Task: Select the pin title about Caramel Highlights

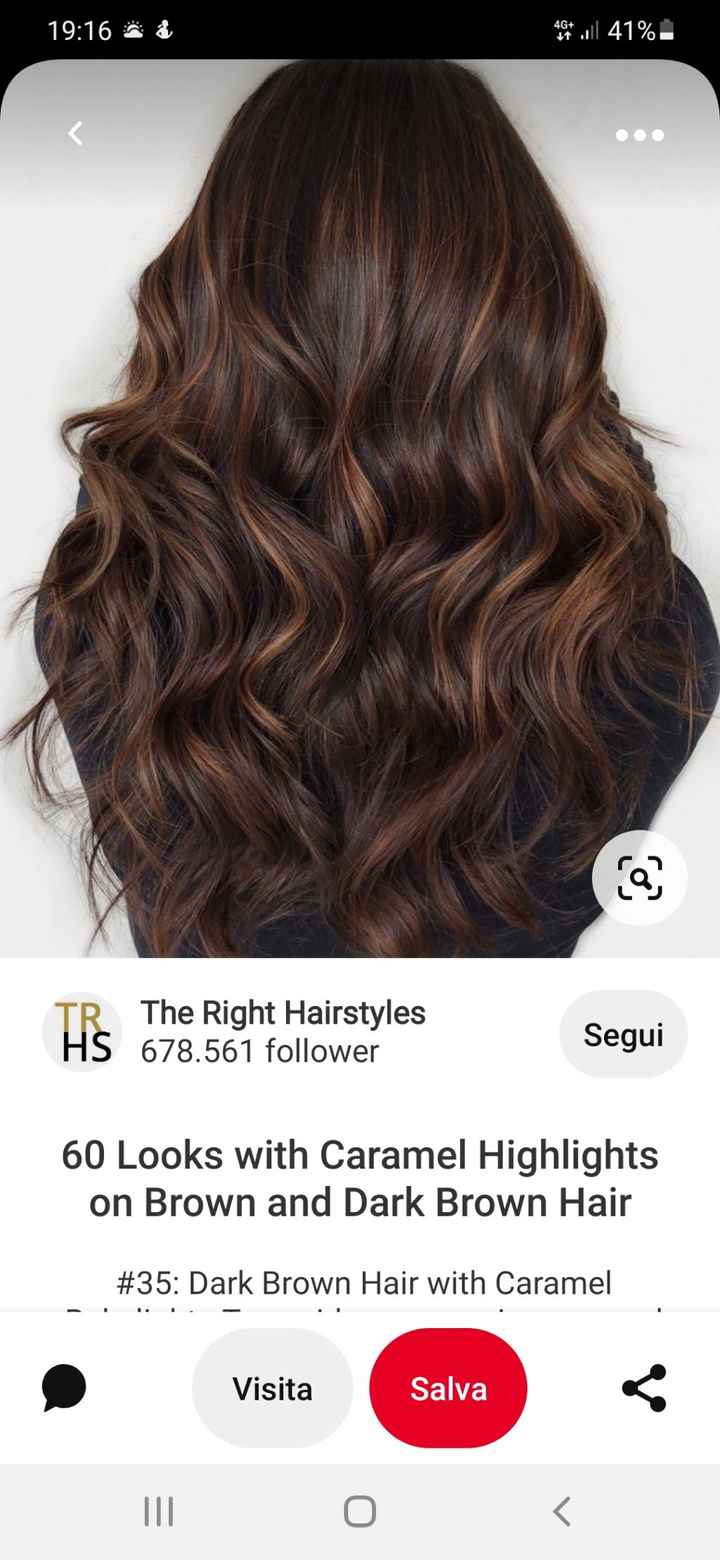Action: [359, 1178]
